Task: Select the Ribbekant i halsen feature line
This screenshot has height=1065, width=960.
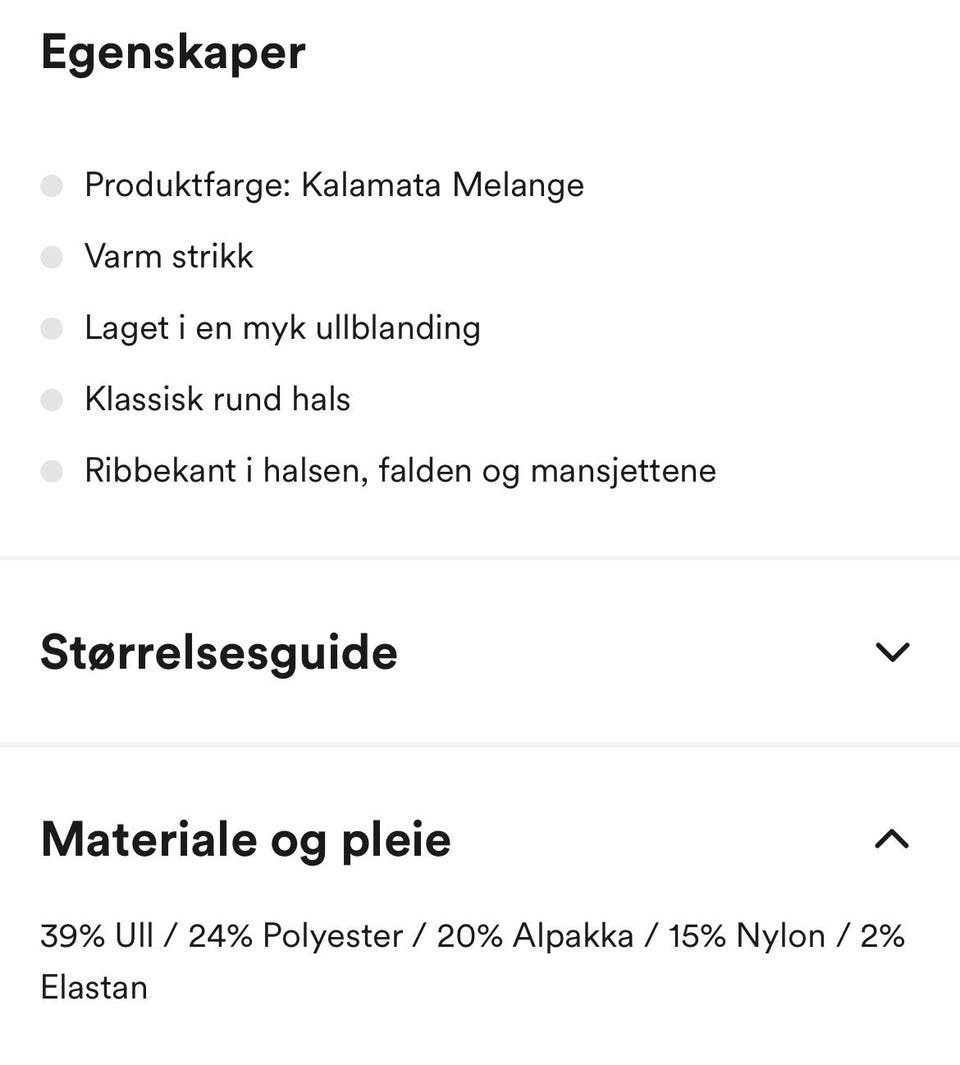Action: pyautogui.click(x=400, y=471)
